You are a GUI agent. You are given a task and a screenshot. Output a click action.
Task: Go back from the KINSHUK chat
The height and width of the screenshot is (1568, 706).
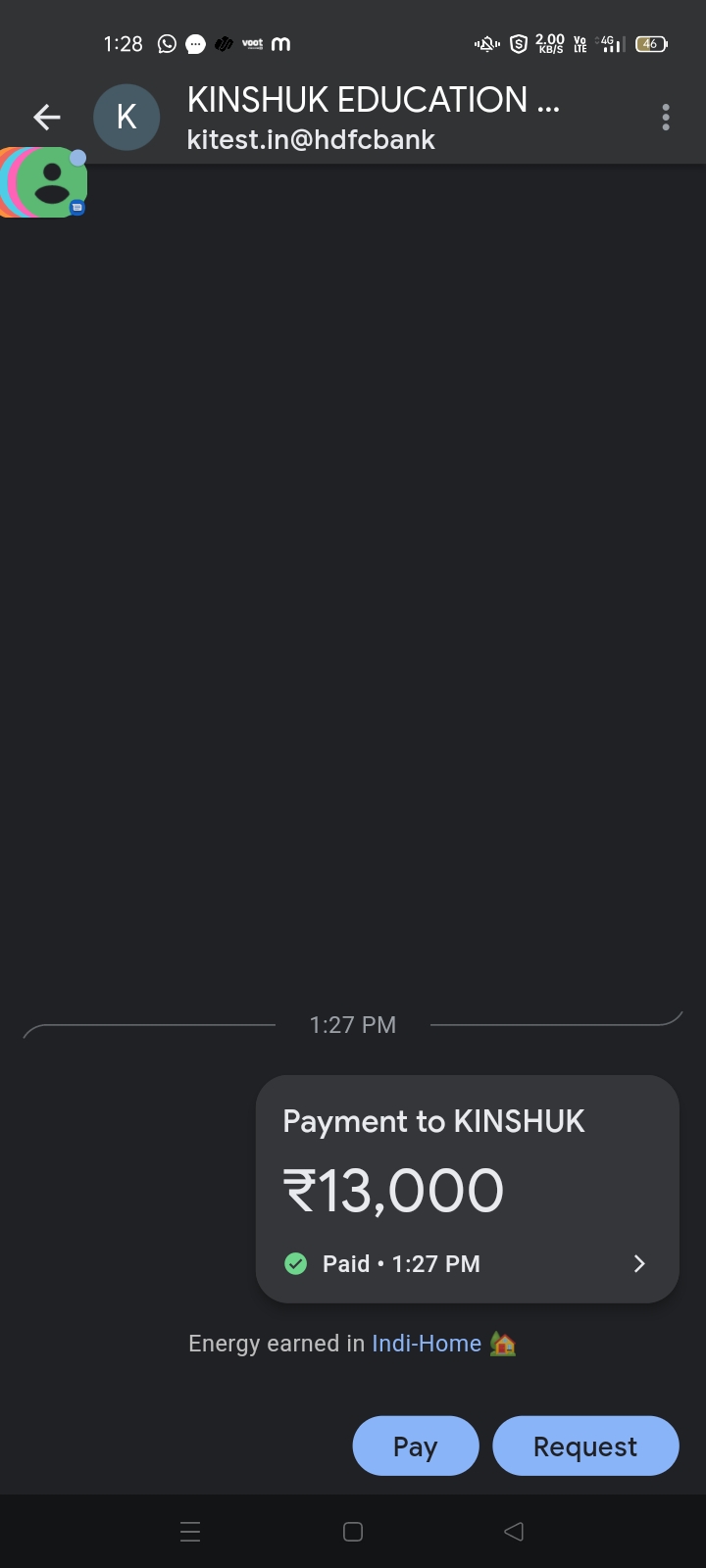47,118
